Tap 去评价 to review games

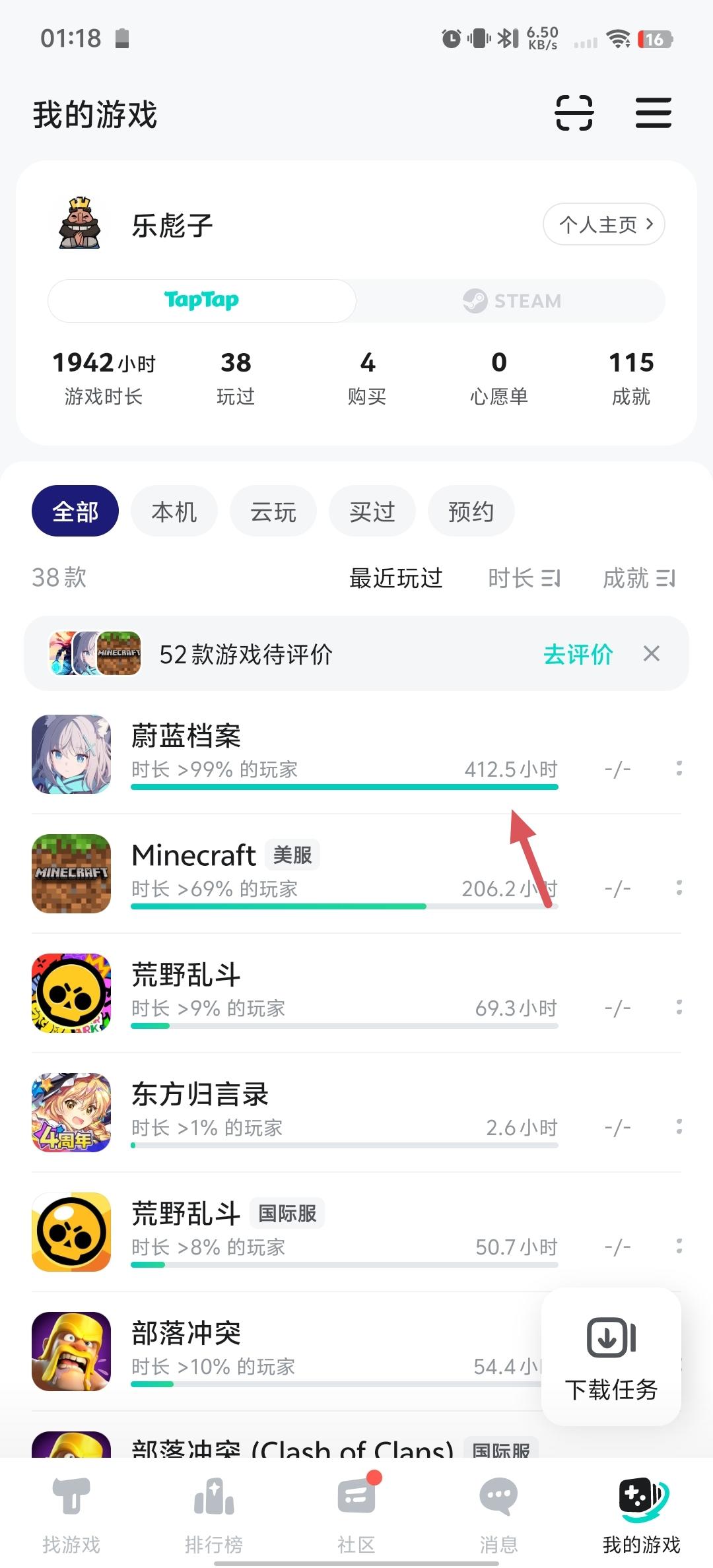point(577,654)
